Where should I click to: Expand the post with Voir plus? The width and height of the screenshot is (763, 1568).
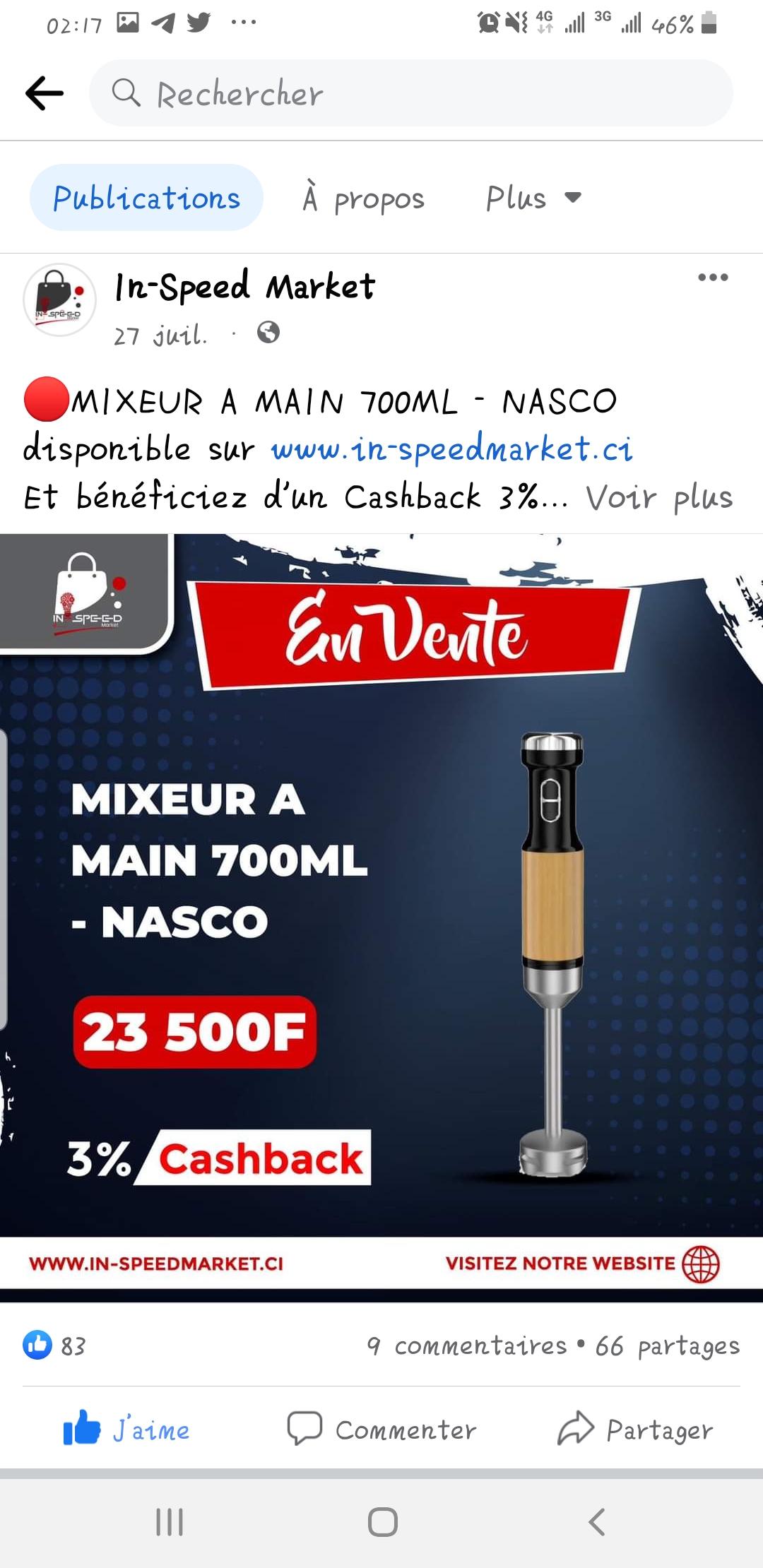coord(659,497)
